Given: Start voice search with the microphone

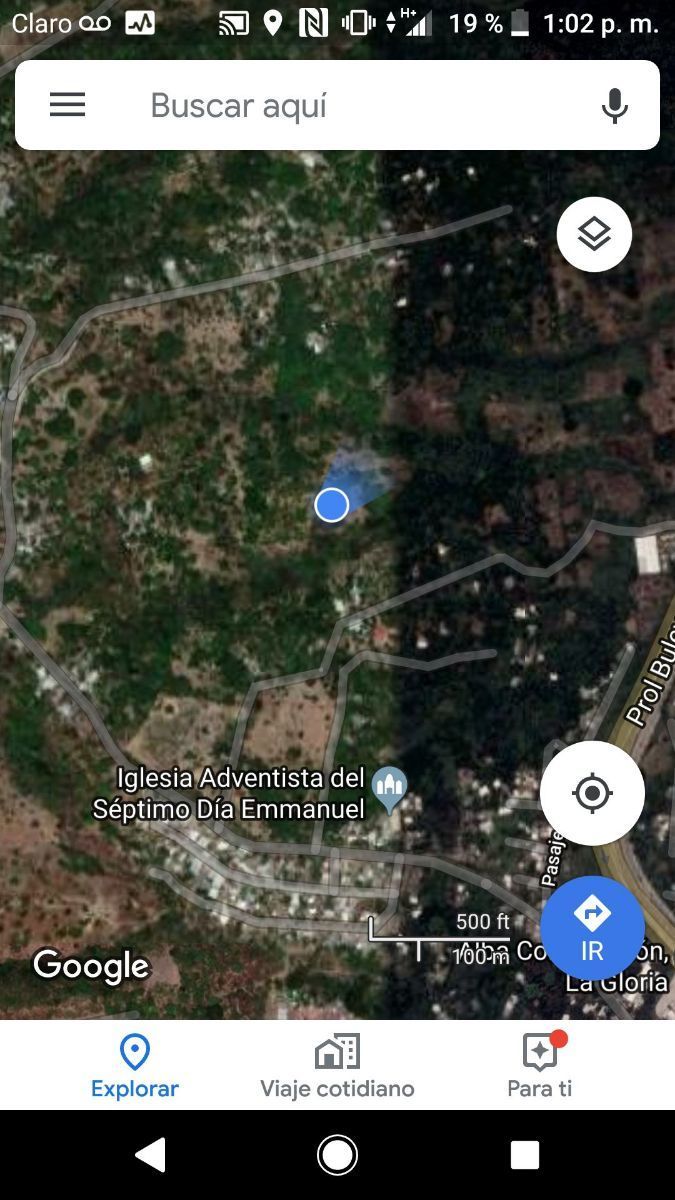Looking at the screenshot, I should tap(614, 105).
